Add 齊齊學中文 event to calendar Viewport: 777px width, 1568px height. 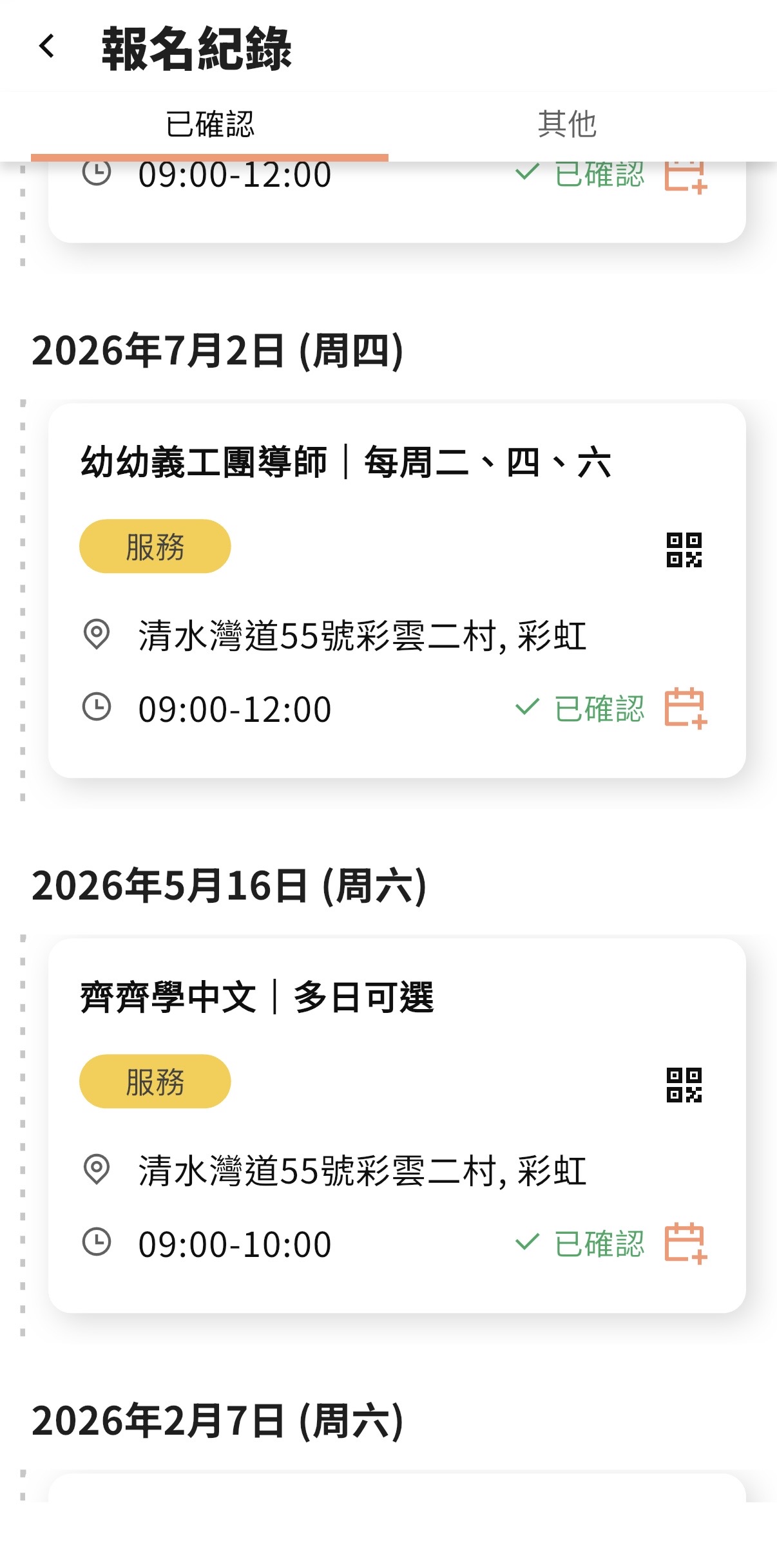coord(685,1243)
